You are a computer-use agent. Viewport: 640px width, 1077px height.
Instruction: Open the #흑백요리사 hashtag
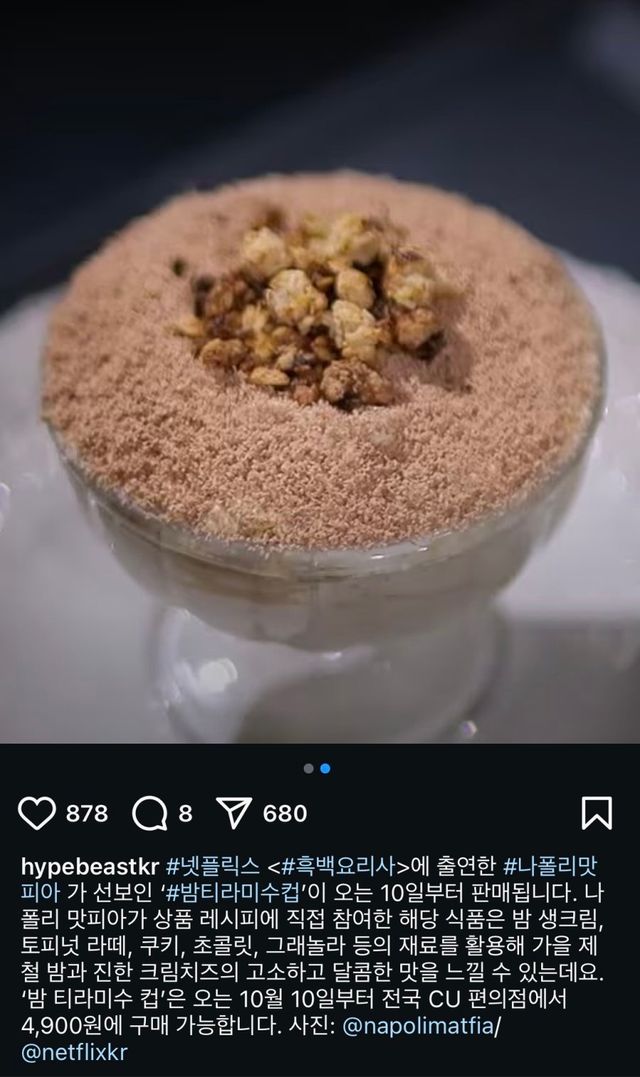coord(338,865)
